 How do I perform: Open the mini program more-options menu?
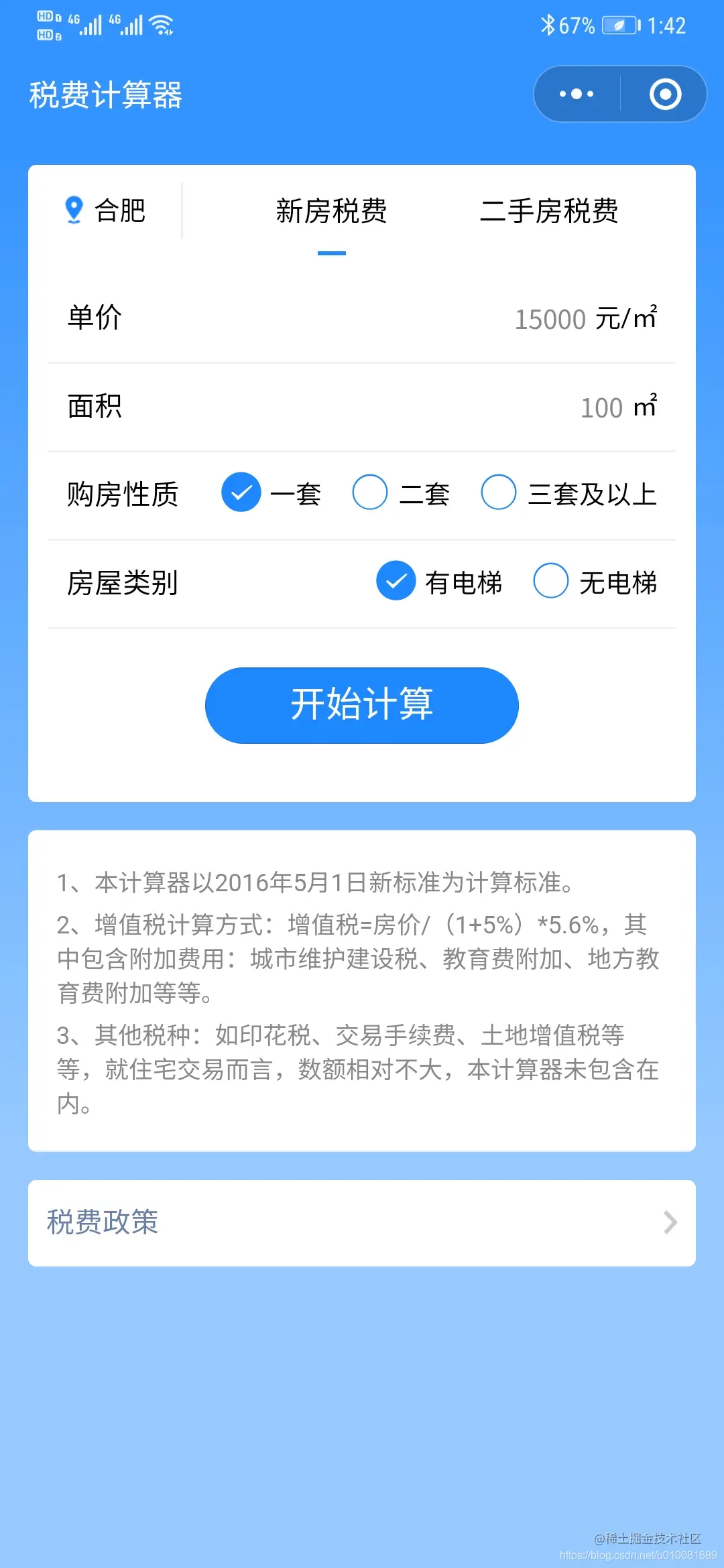pos(577,94)
